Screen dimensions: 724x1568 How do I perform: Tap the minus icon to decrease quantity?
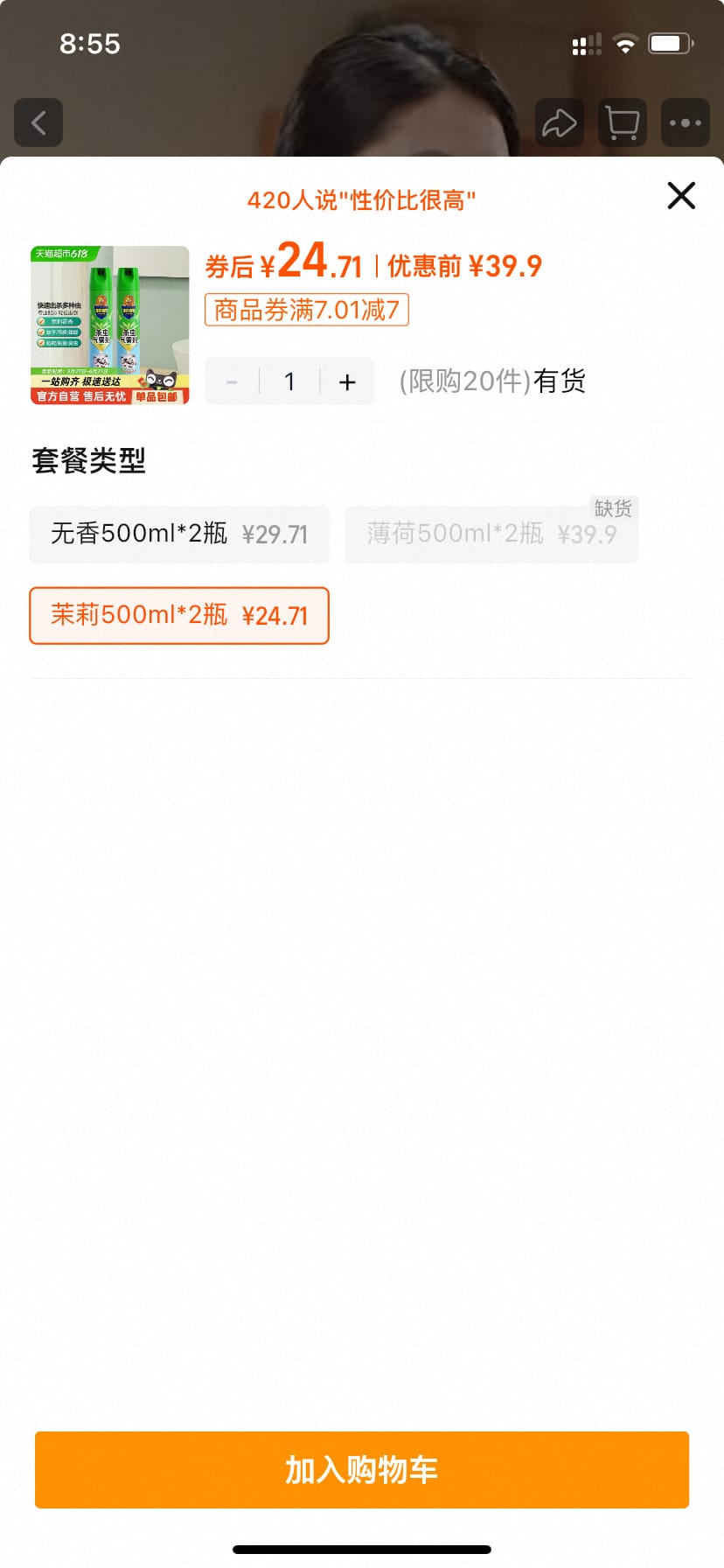point(232,381)
